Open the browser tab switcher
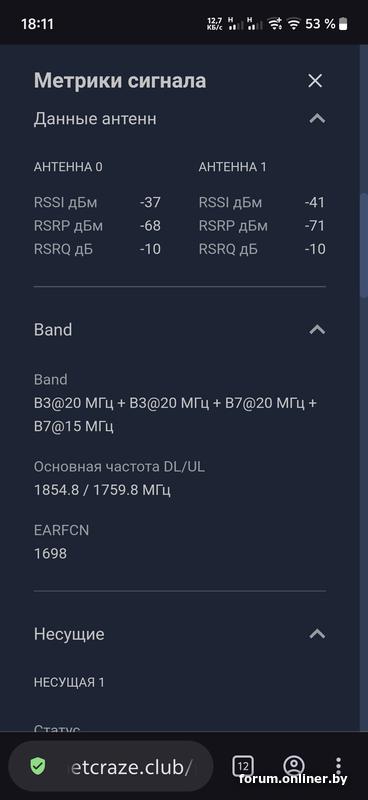Image resolution: width=368 pixels, height=800 pixels. (243, 766)
